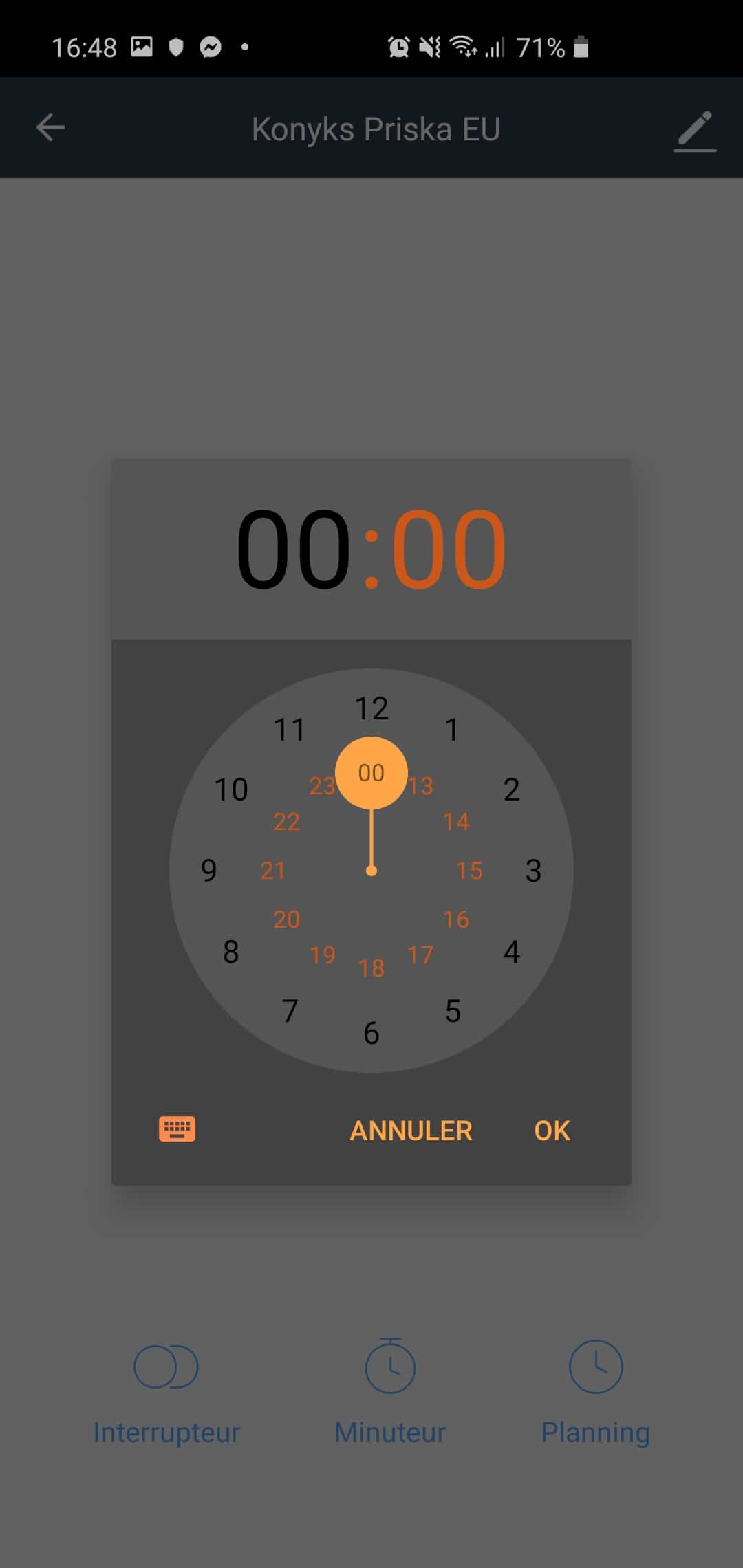Pick 3 on the clock dial
The height and width of the screenshot is (1568, 743).
pyautogui.click(x=533, y=871)
